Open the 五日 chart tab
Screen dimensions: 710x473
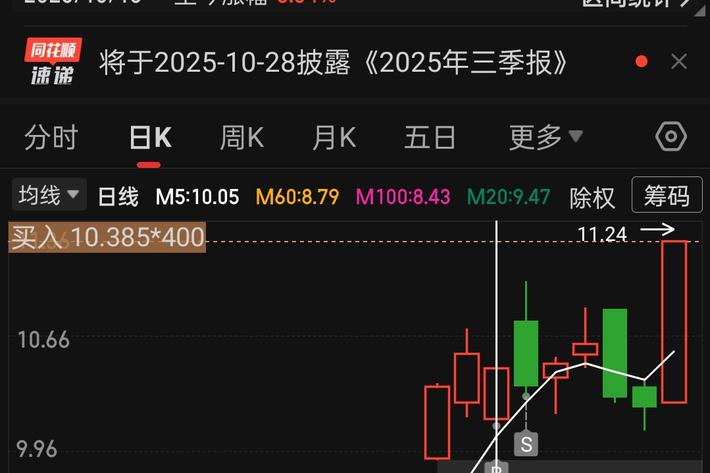coord(430,137)
